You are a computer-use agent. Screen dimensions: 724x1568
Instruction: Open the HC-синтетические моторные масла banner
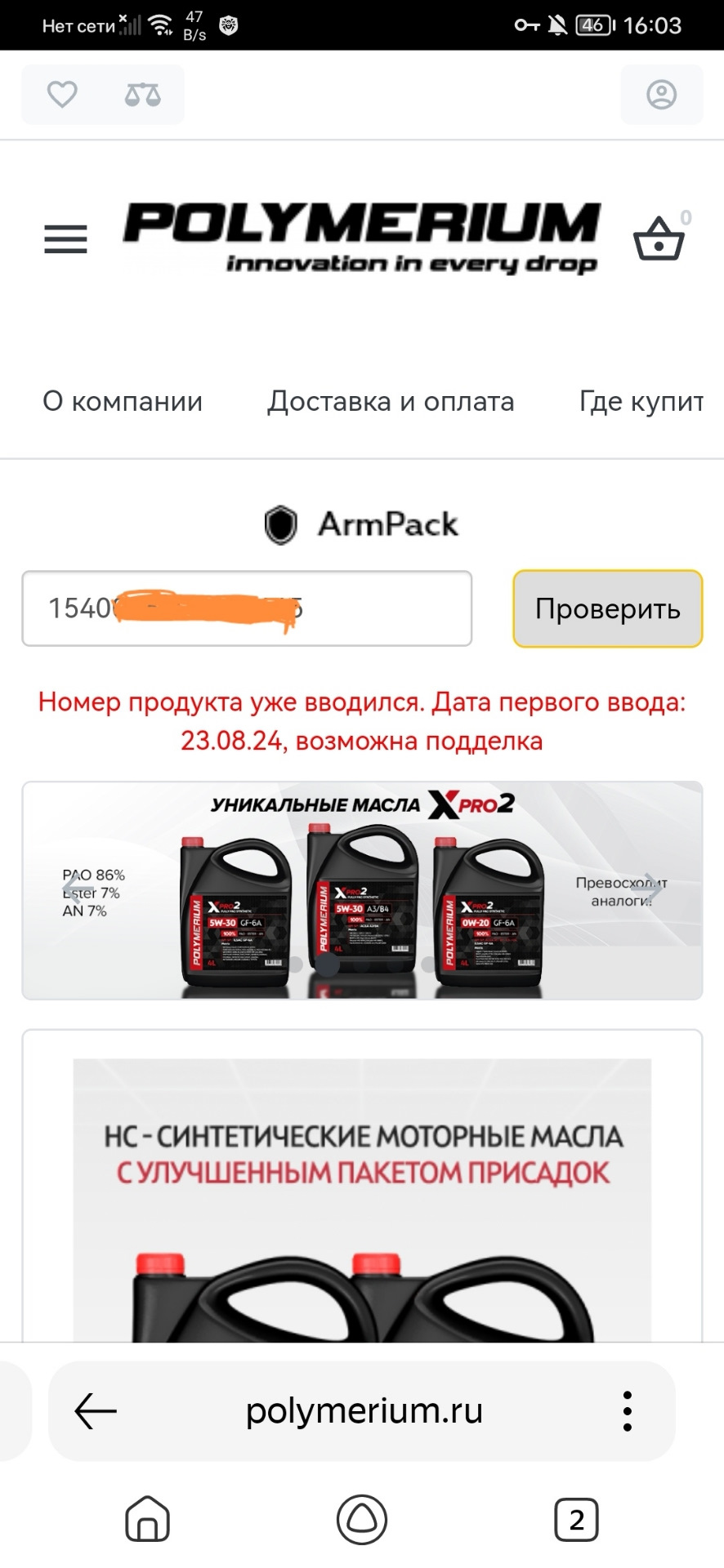click(362, 1184)
